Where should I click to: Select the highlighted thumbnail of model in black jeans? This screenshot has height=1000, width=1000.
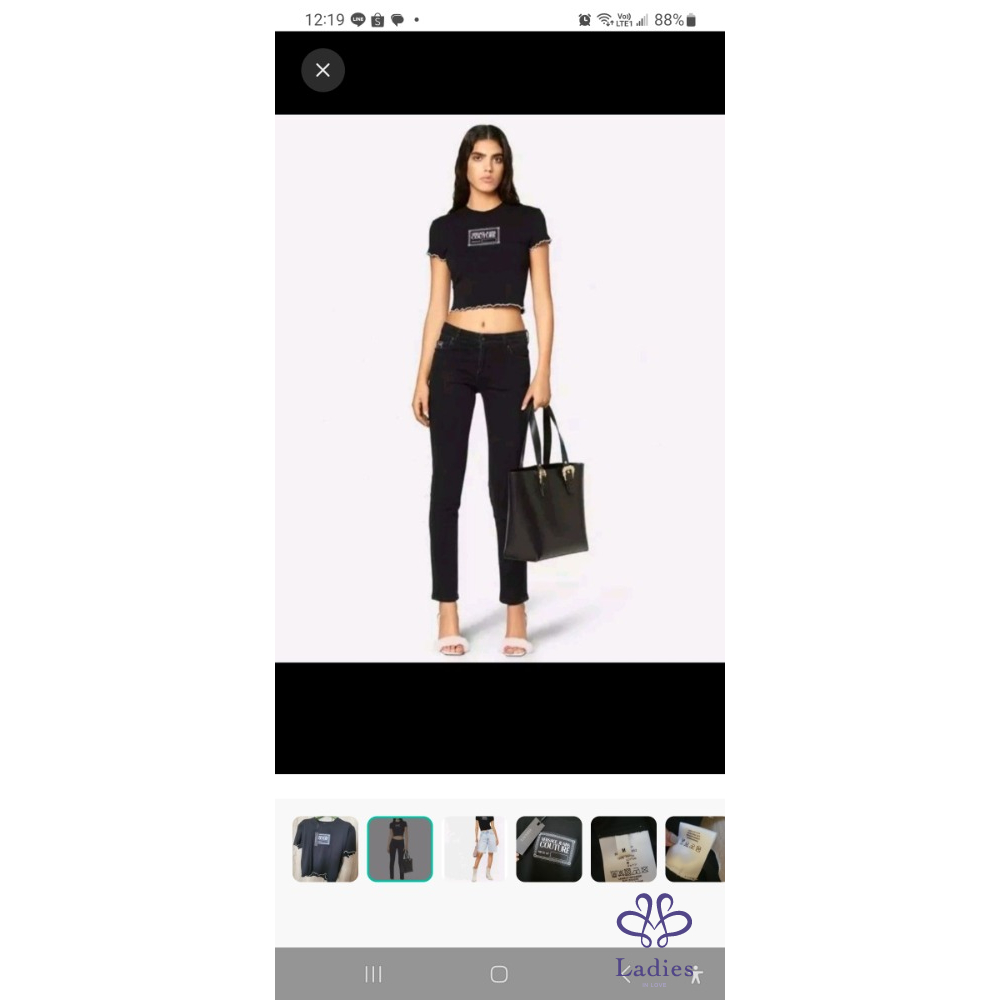tap(400, 849)
